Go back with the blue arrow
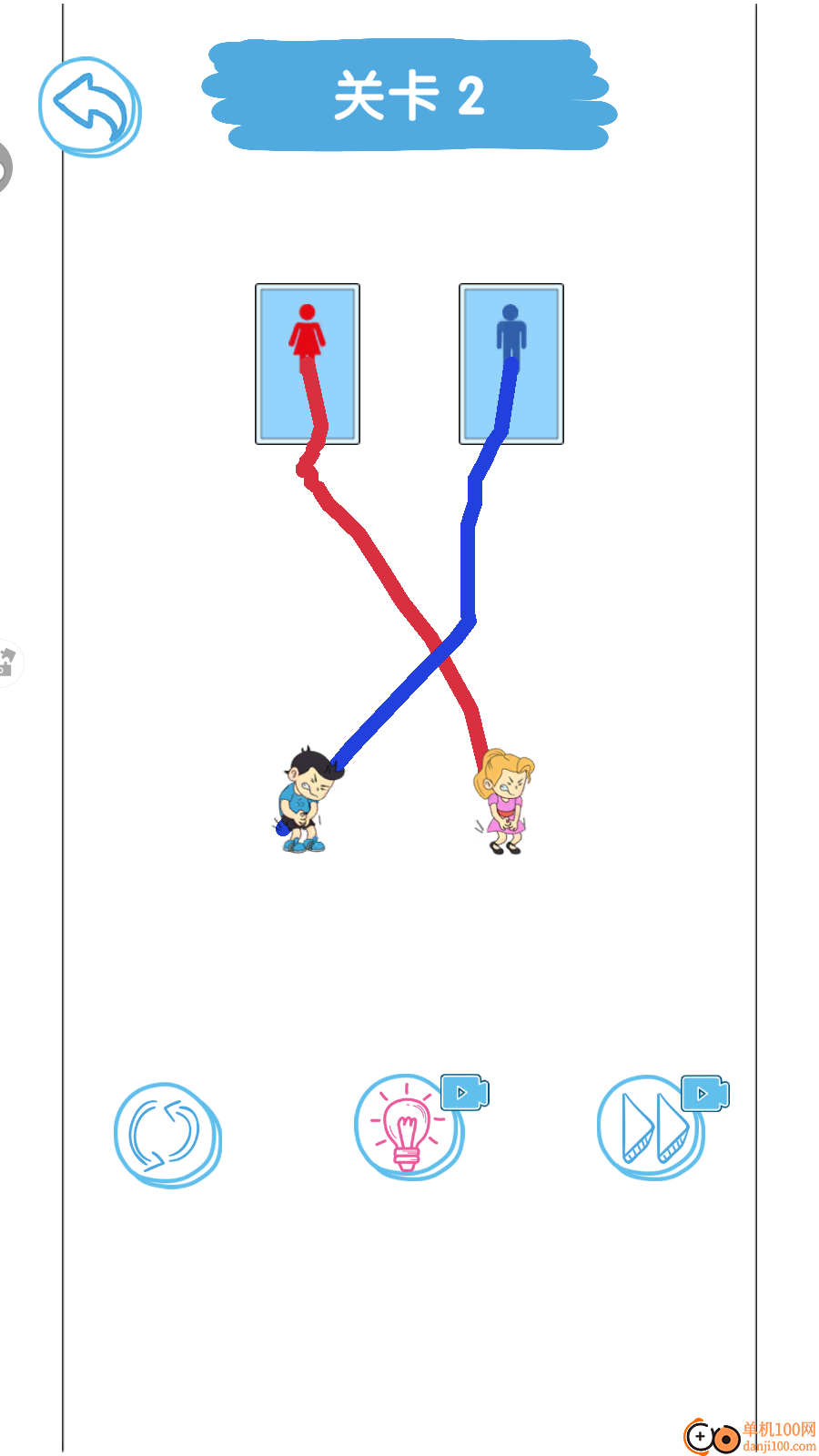The image size is (819, 1456). pos(89,106)
